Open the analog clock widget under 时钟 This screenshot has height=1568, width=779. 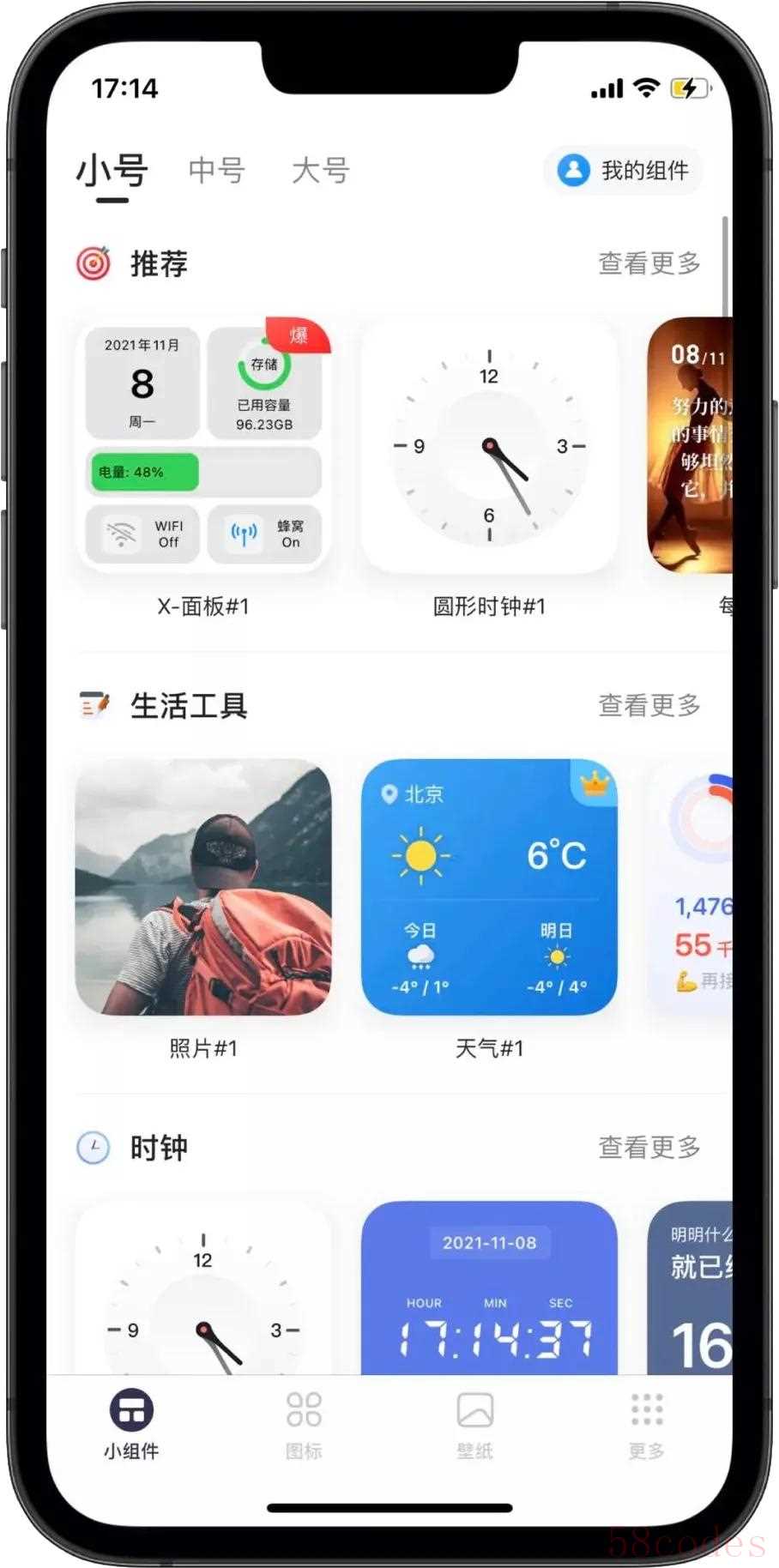(x=203, y=1288)
